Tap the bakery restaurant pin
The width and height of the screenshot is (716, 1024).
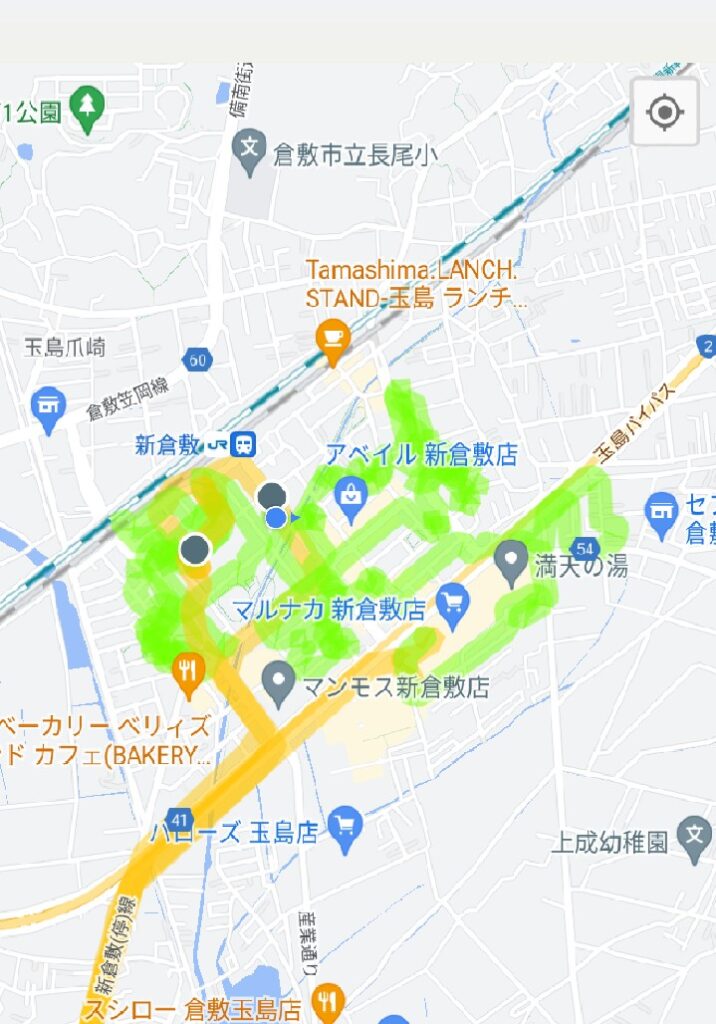point(187,677)
